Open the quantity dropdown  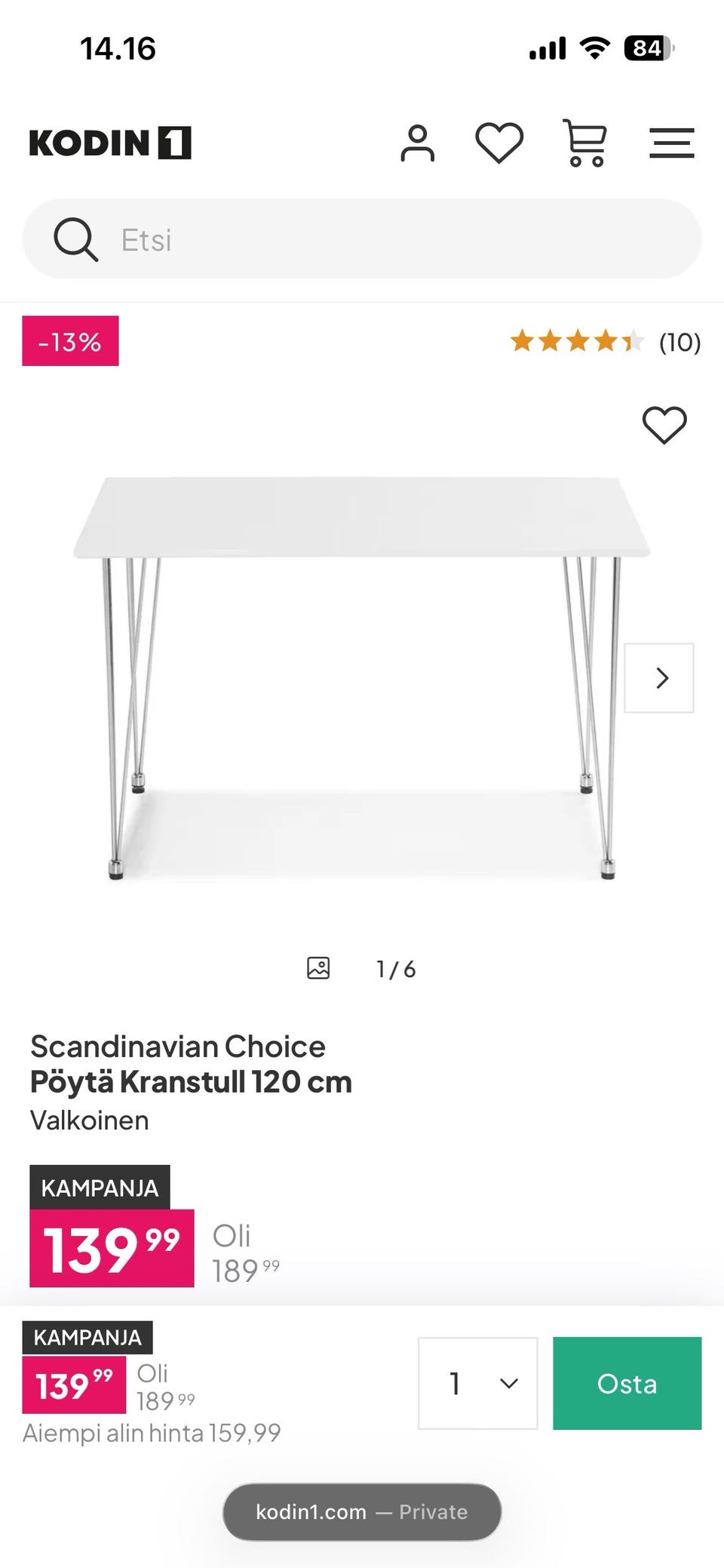pyautogui.click(x=477, y=1384)
